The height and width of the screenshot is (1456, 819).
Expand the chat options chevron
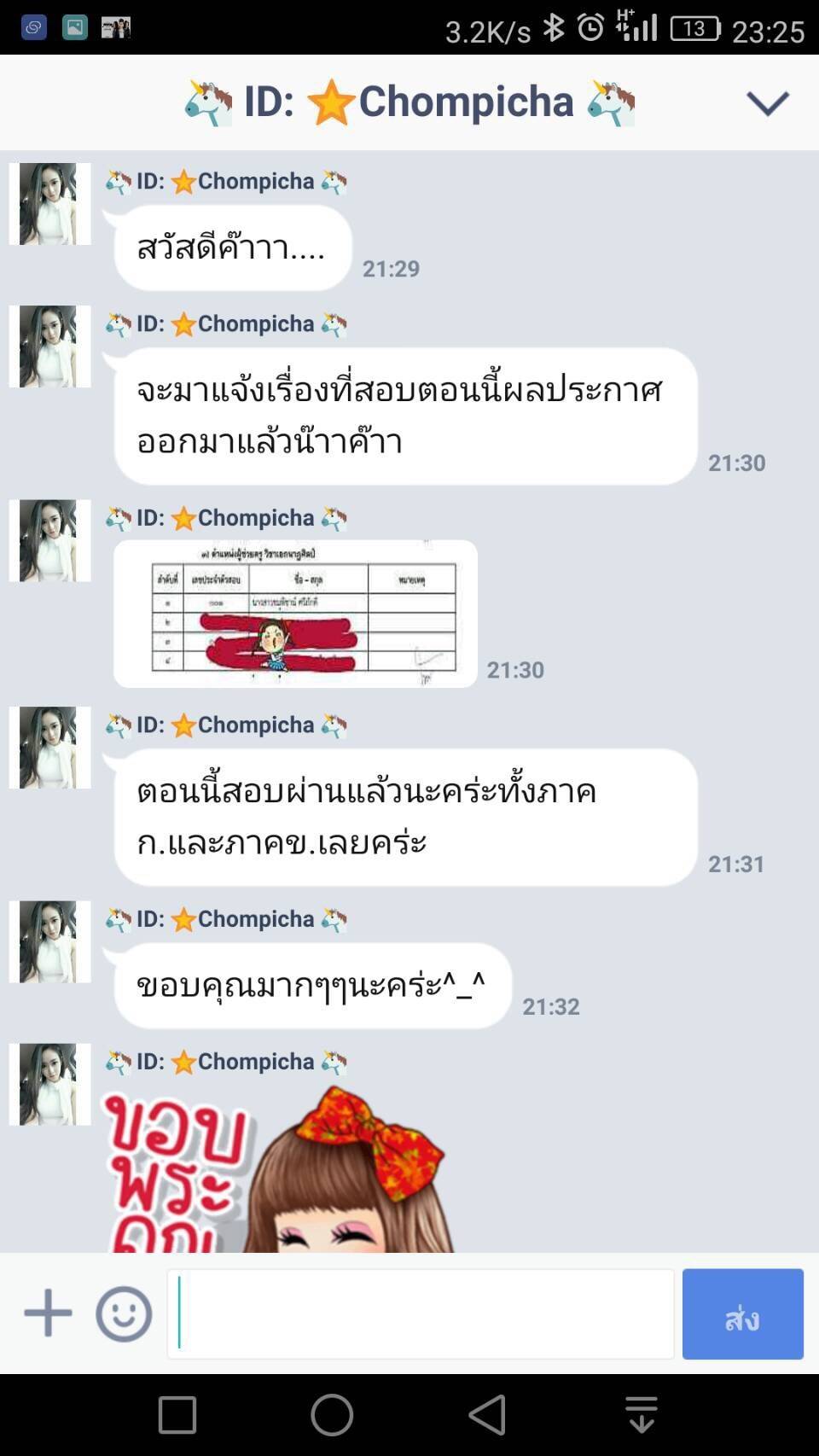[x=767, y=103]
